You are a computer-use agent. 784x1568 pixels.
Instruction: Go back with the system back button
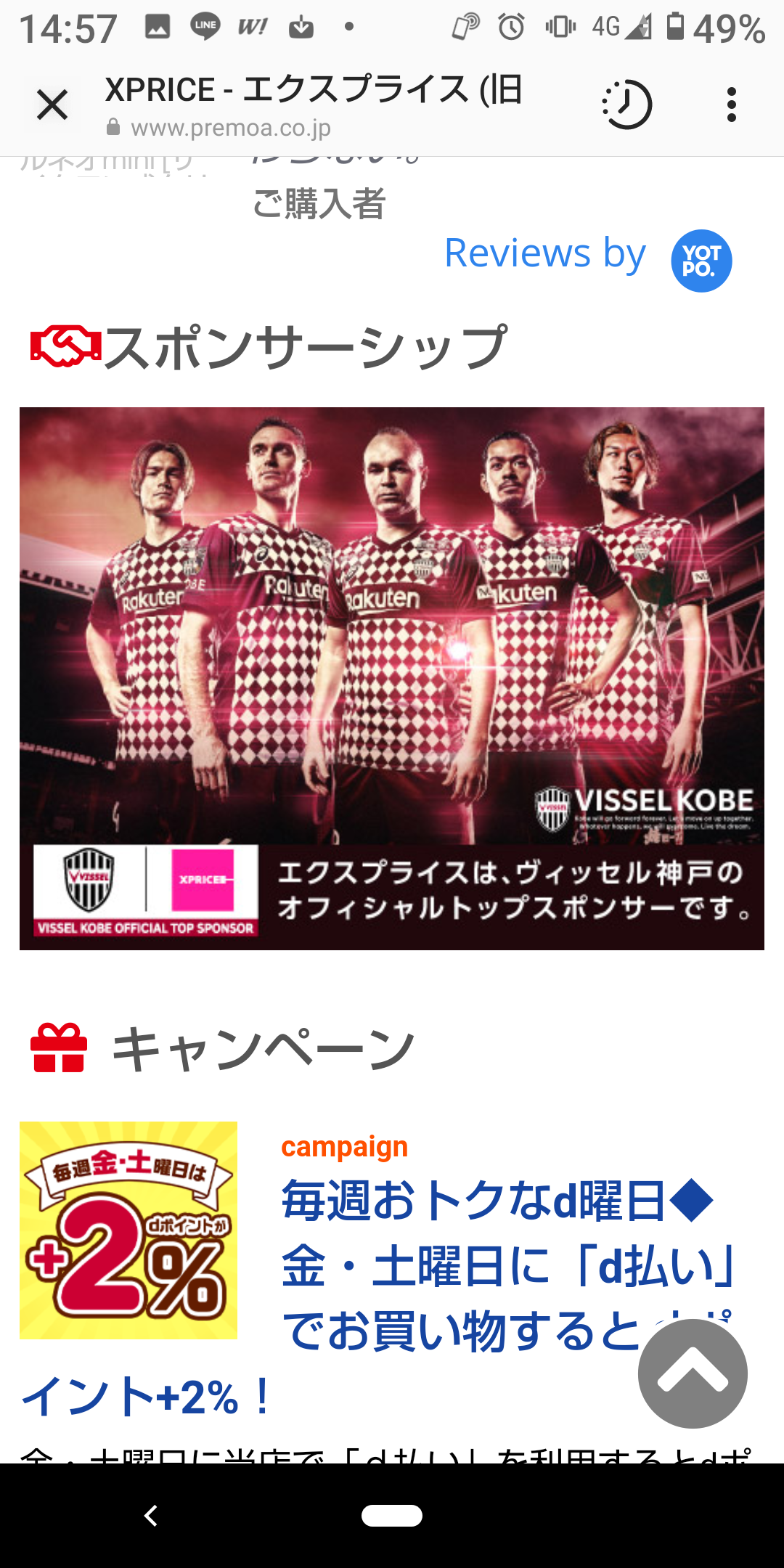coord(151,1516)
